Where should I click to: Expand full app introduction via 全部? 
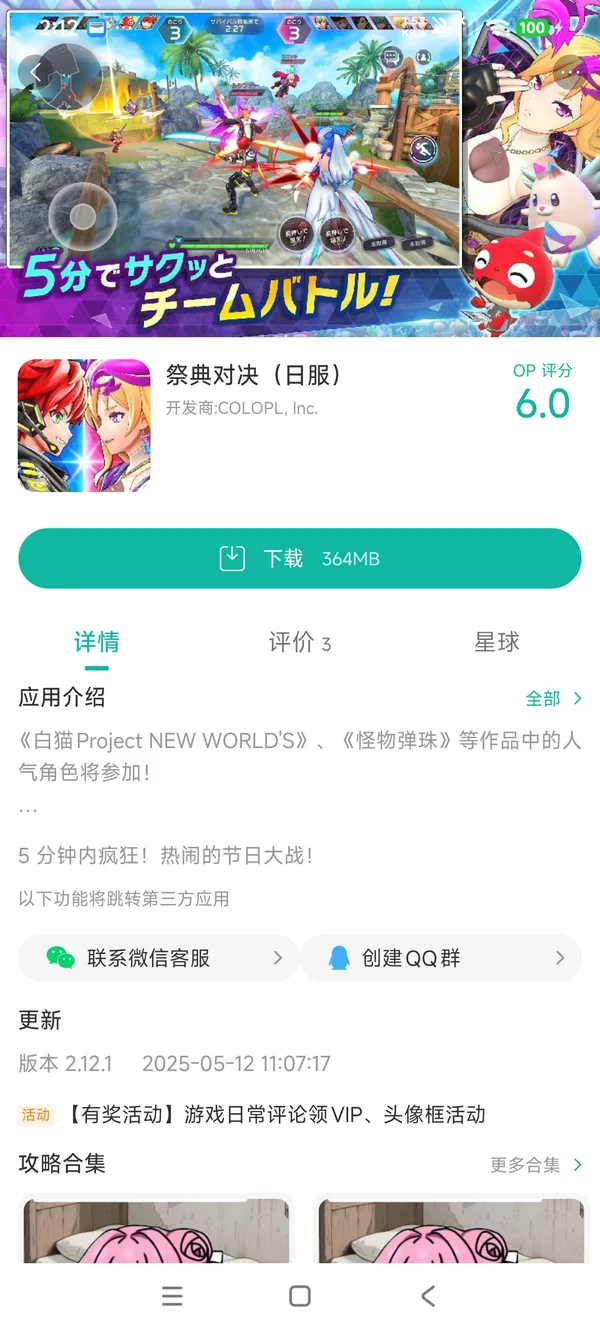coord(553,698)
